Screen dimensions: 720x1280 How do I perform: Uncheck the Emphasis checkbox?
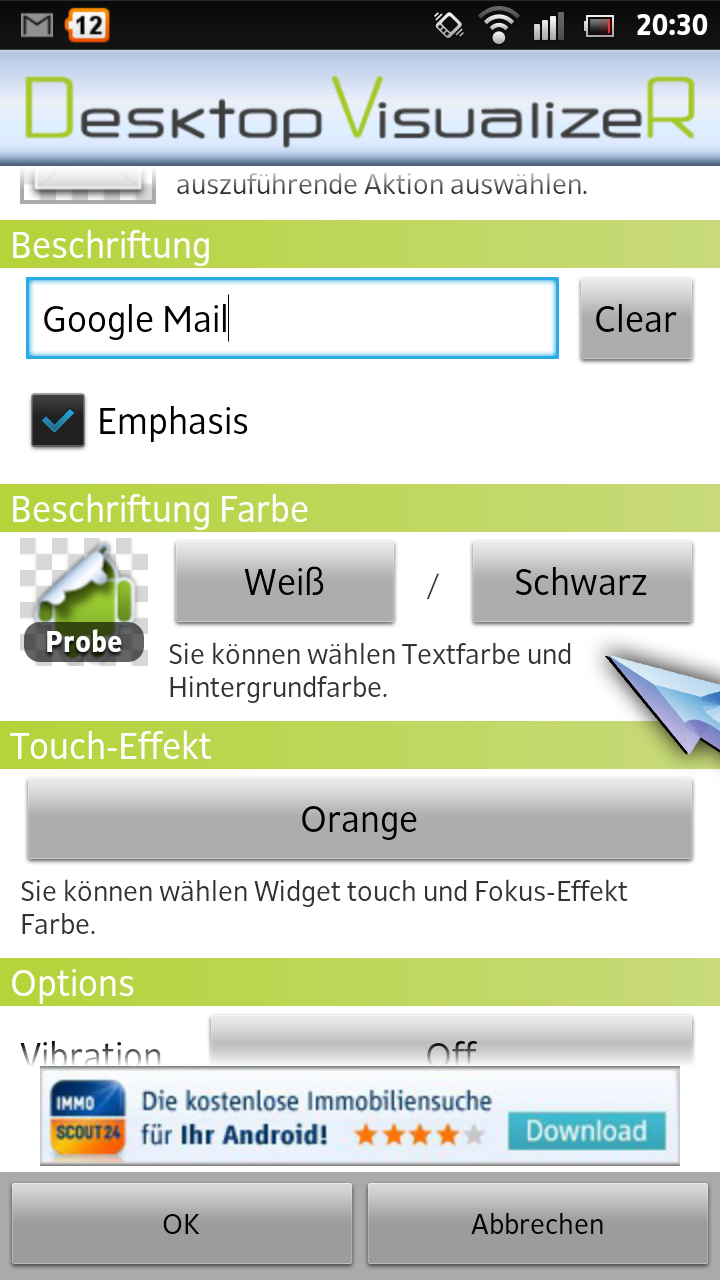(57, 421)
